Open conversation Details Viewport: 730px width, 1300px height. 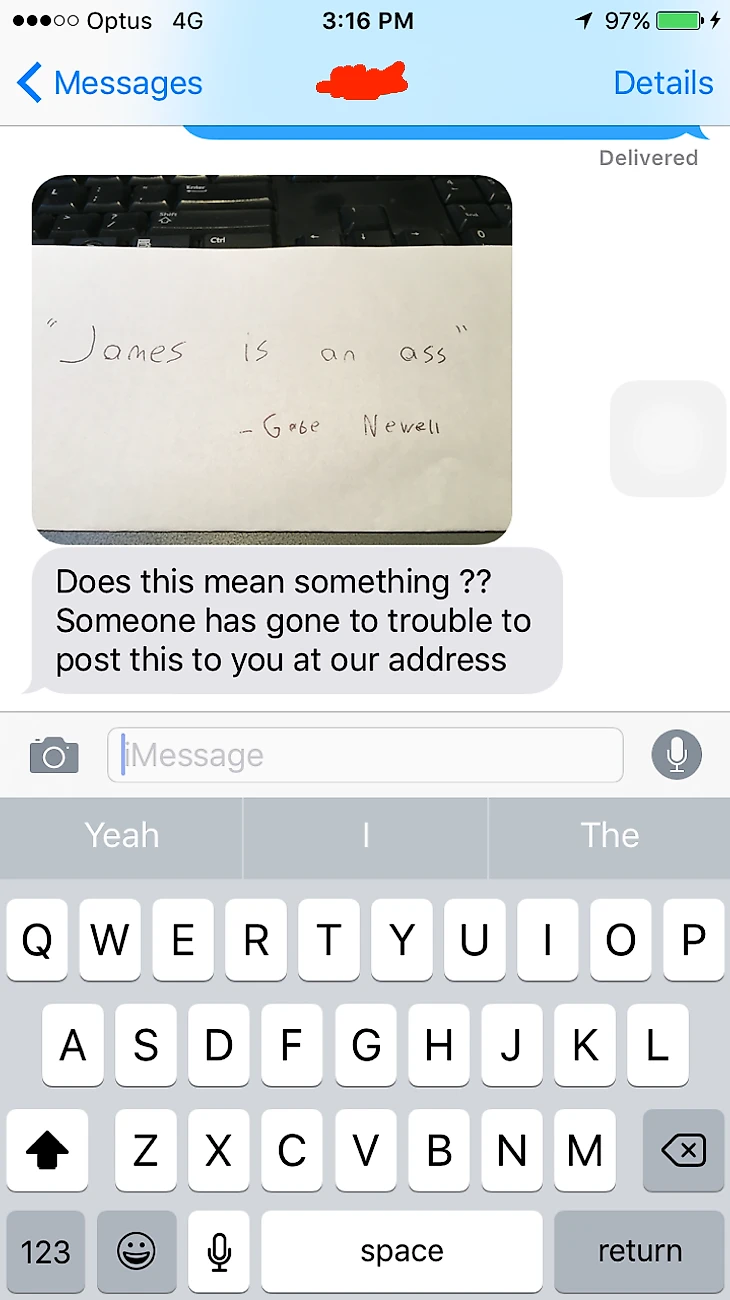tap(663, 83)
